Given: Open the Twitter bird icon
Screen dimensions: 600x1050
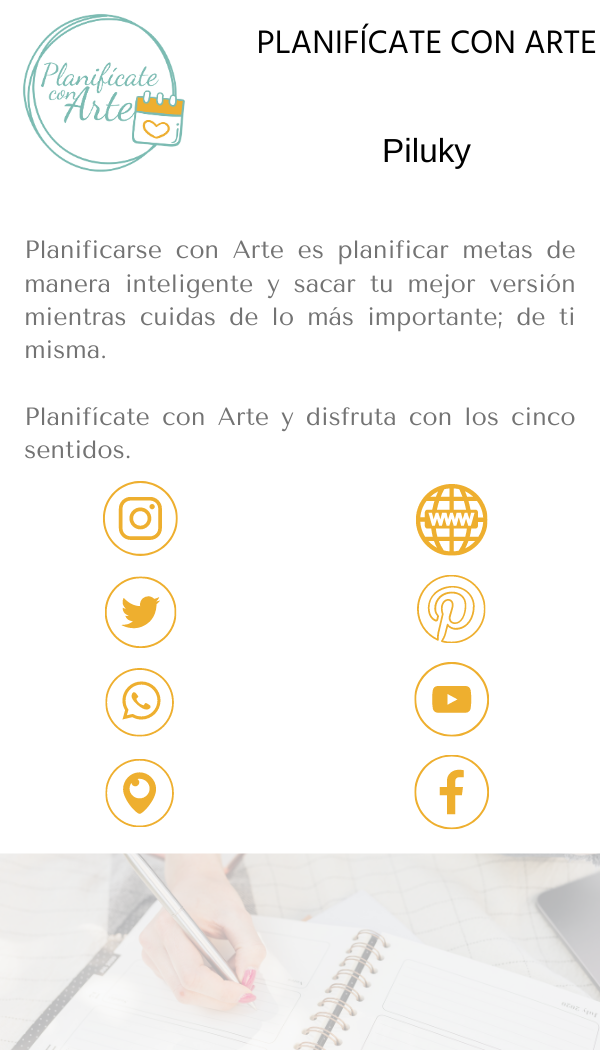Looking at the screenshot, I should [140, 611].
